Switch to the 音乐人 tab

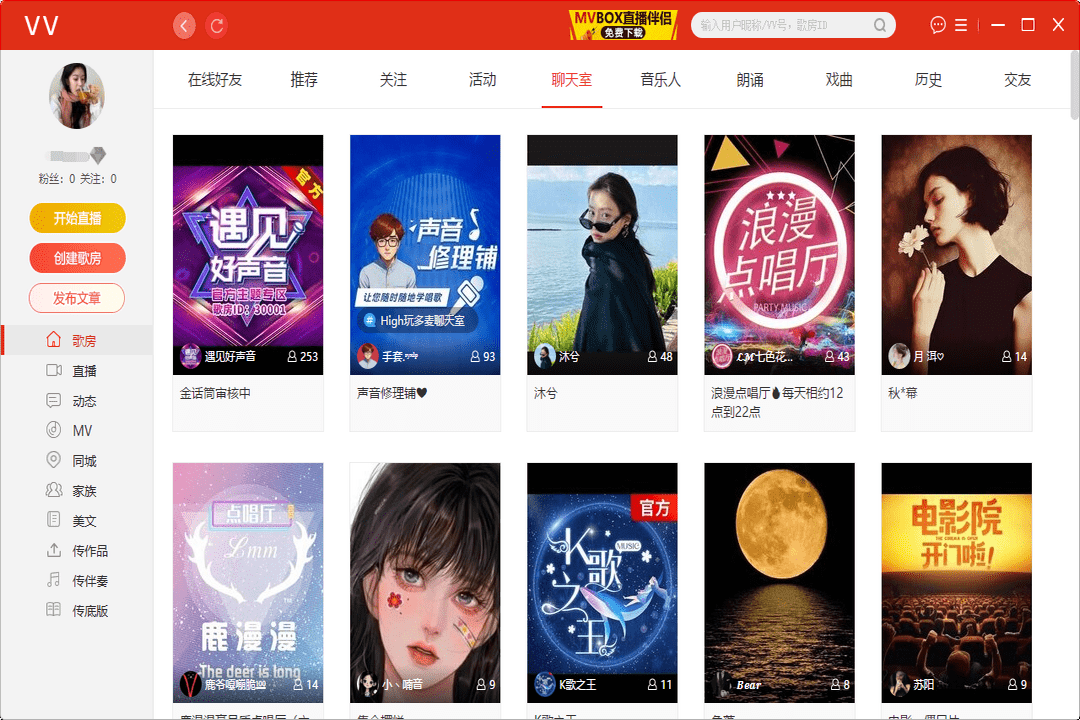pyautogui.click(x=660, y=80)
